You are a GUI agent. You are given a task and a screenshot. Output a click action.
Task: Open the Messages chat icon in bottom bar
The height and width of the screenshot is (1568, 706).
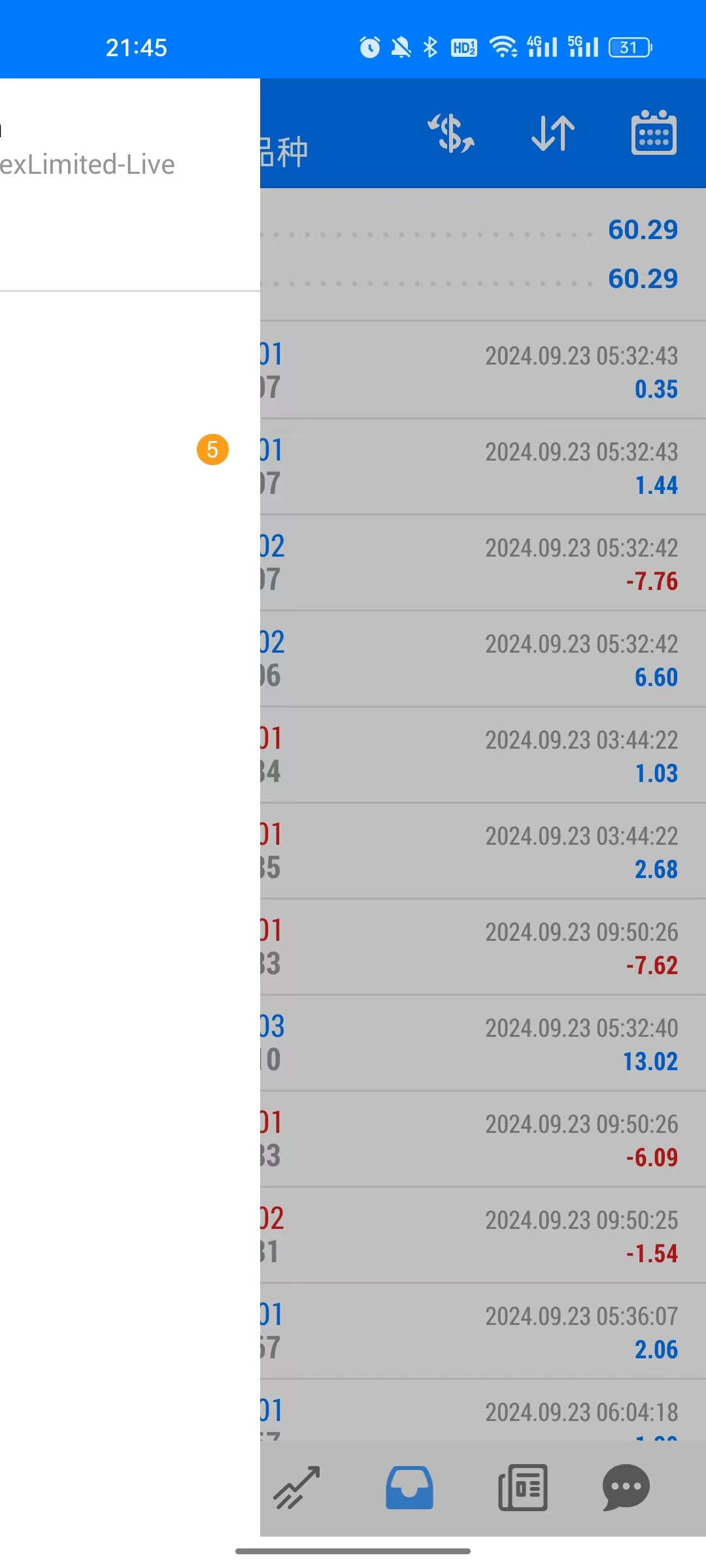[625, 1488]
